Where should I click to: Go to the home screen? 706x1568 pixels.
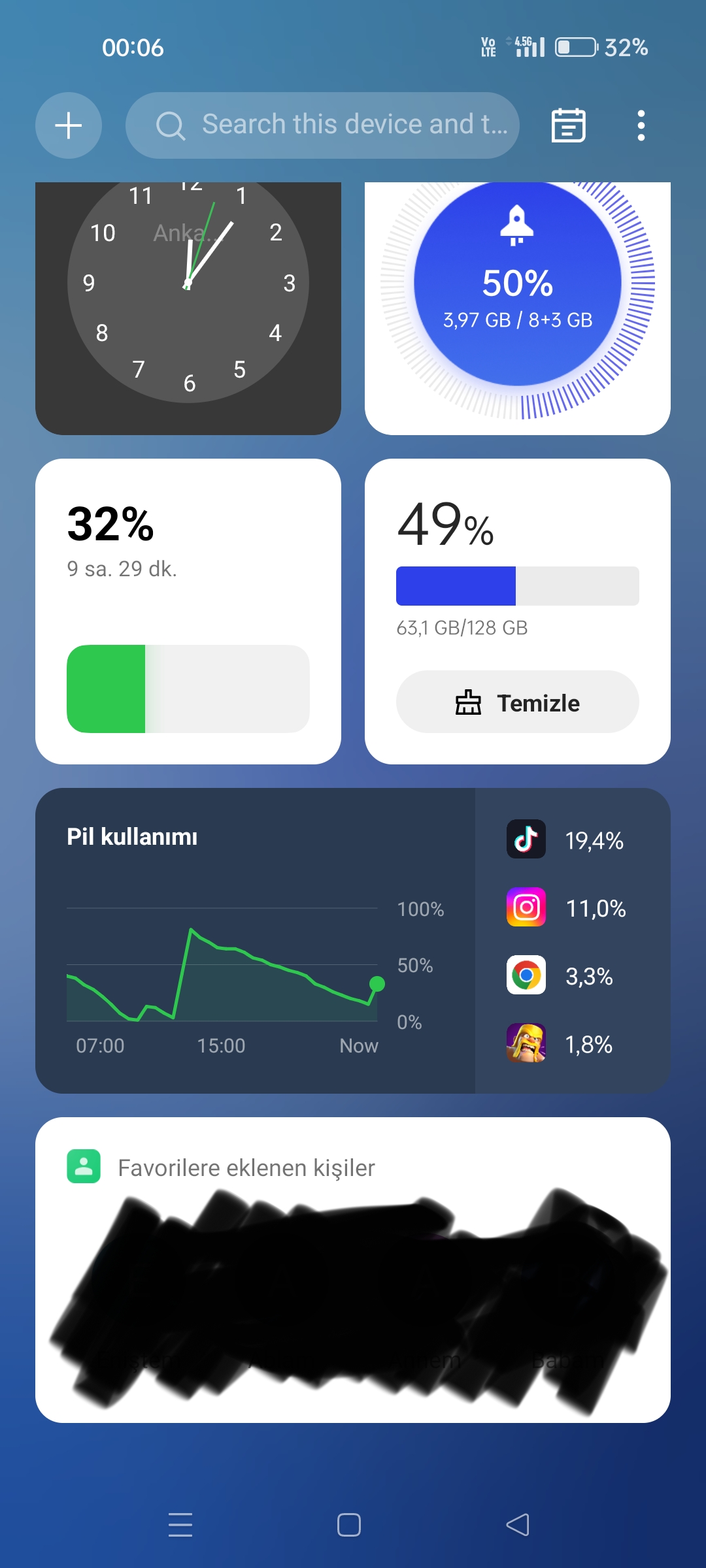pyautogui.click(x=349, y=1525)
